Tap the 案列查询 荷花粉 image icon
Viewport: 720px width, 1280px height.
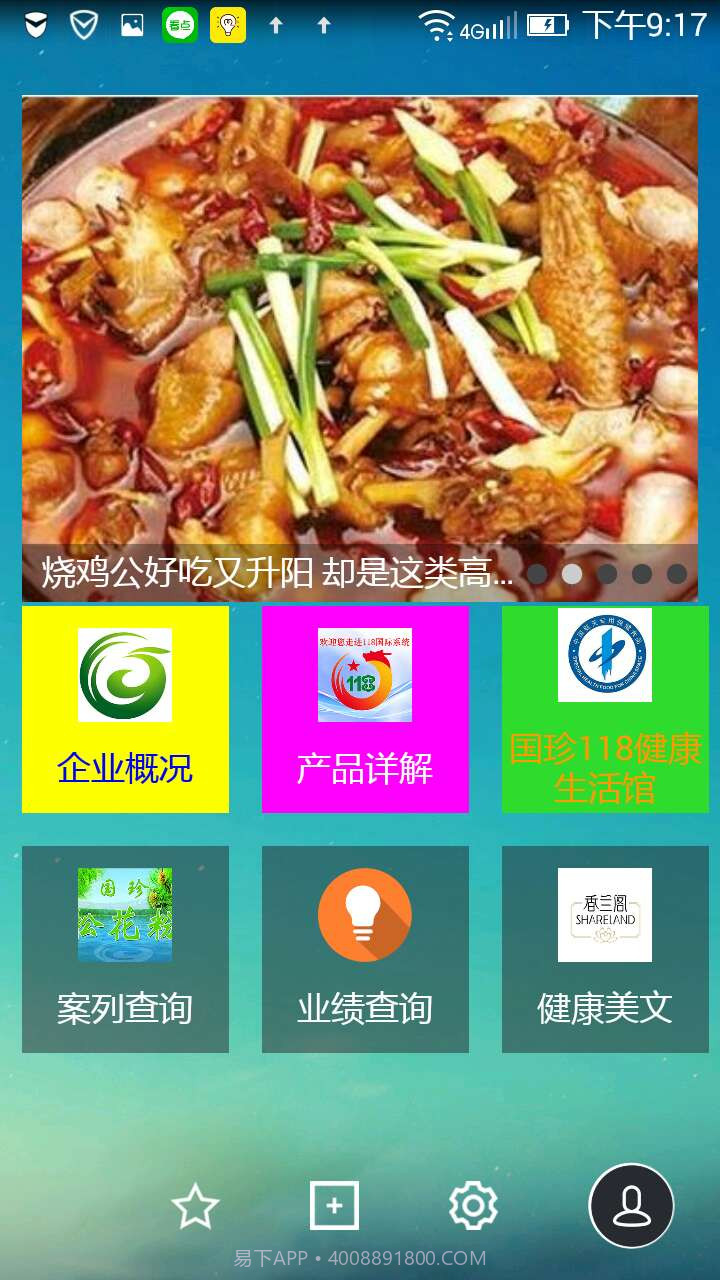[125, 913]
